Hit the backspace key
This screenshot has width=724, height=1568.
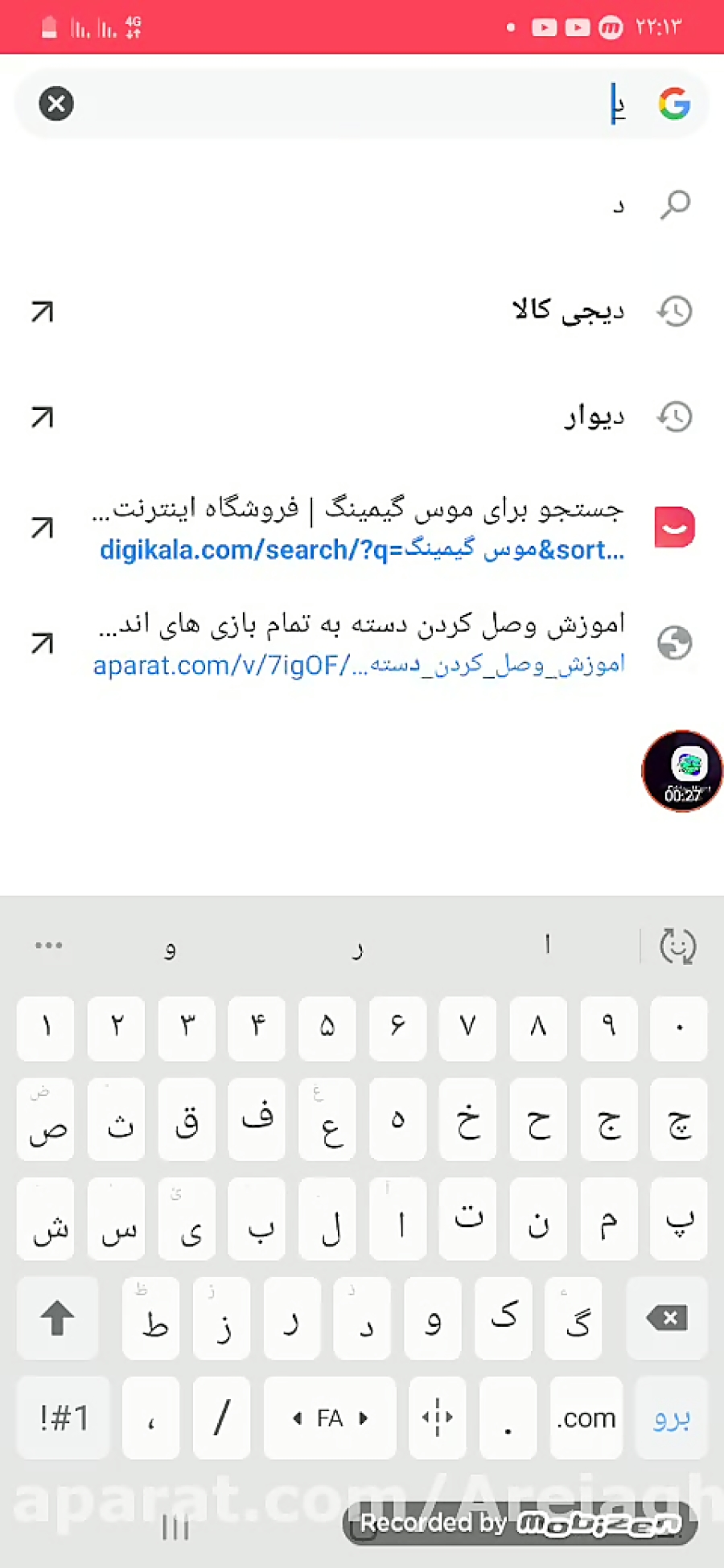tap(667, 1318)
